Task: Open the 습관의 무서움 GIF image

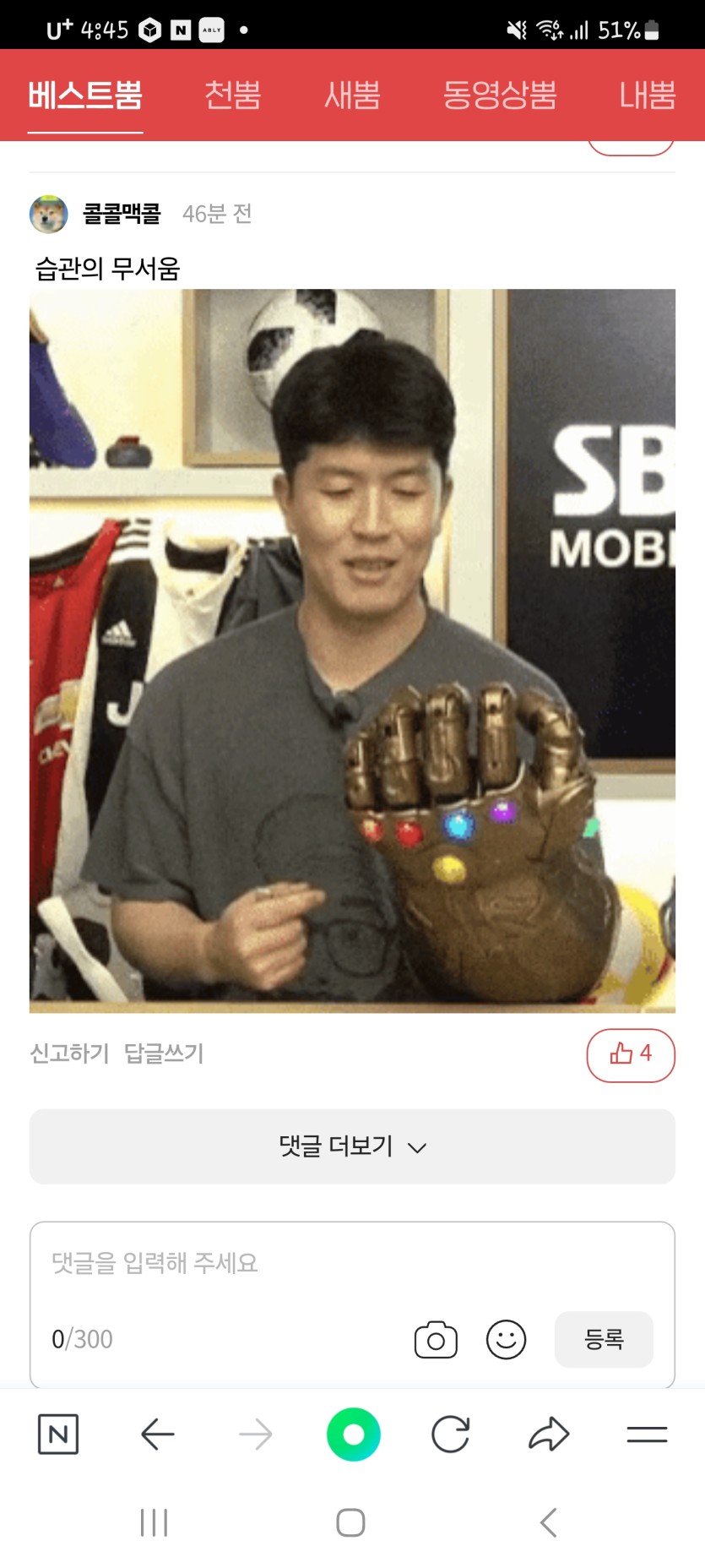Action: coord(352,651)
